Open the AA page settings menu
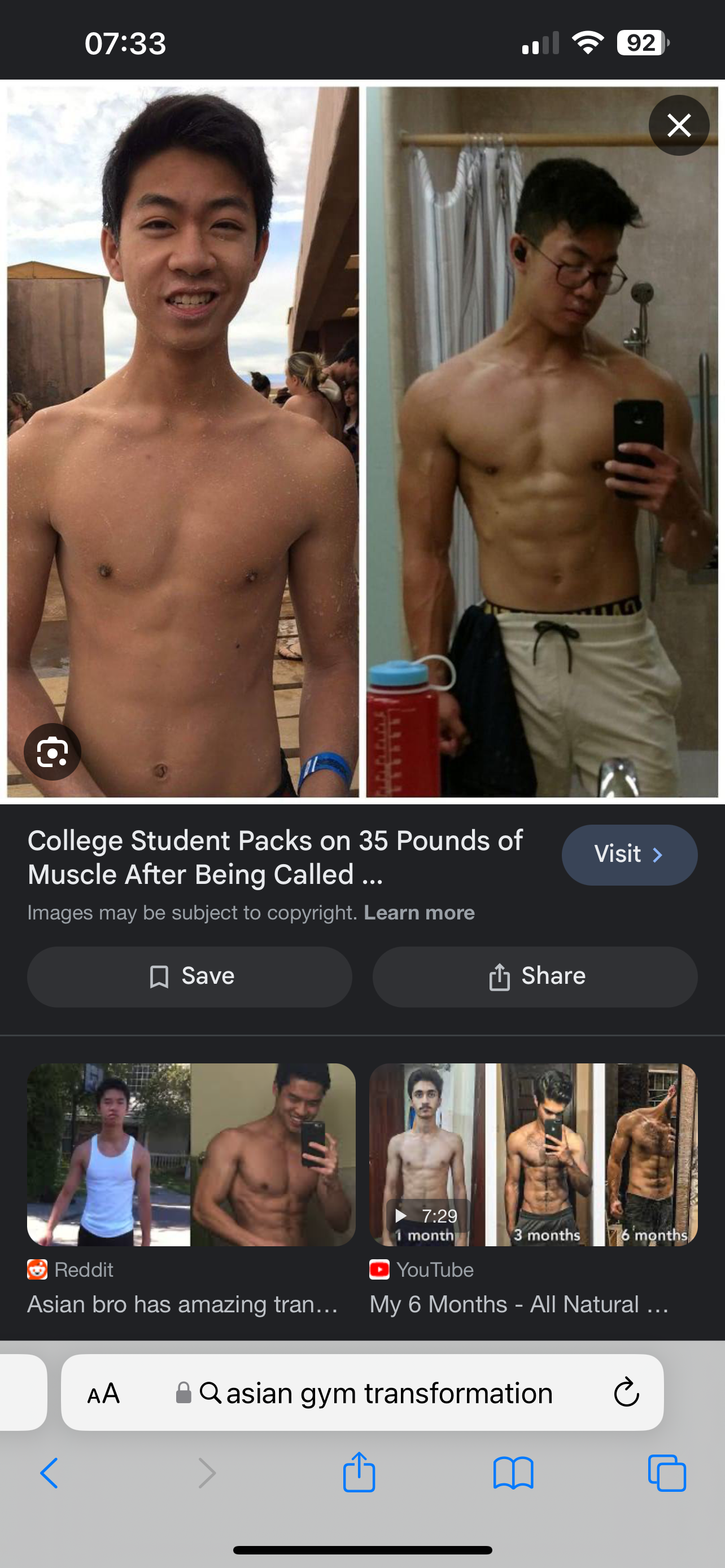The image size is (725, 1568). click(103, 1393)
